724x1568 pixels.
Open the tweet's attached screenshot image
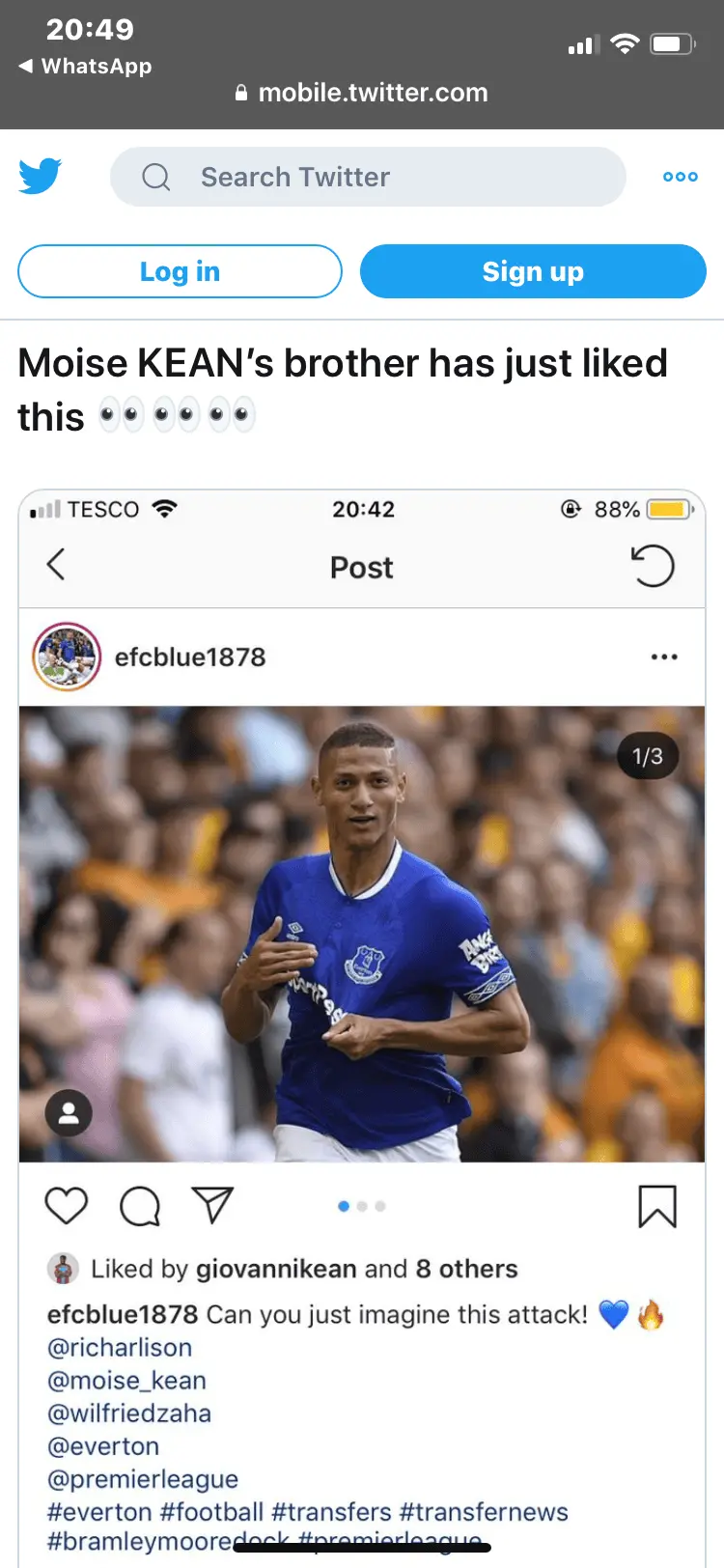point(362,966)
